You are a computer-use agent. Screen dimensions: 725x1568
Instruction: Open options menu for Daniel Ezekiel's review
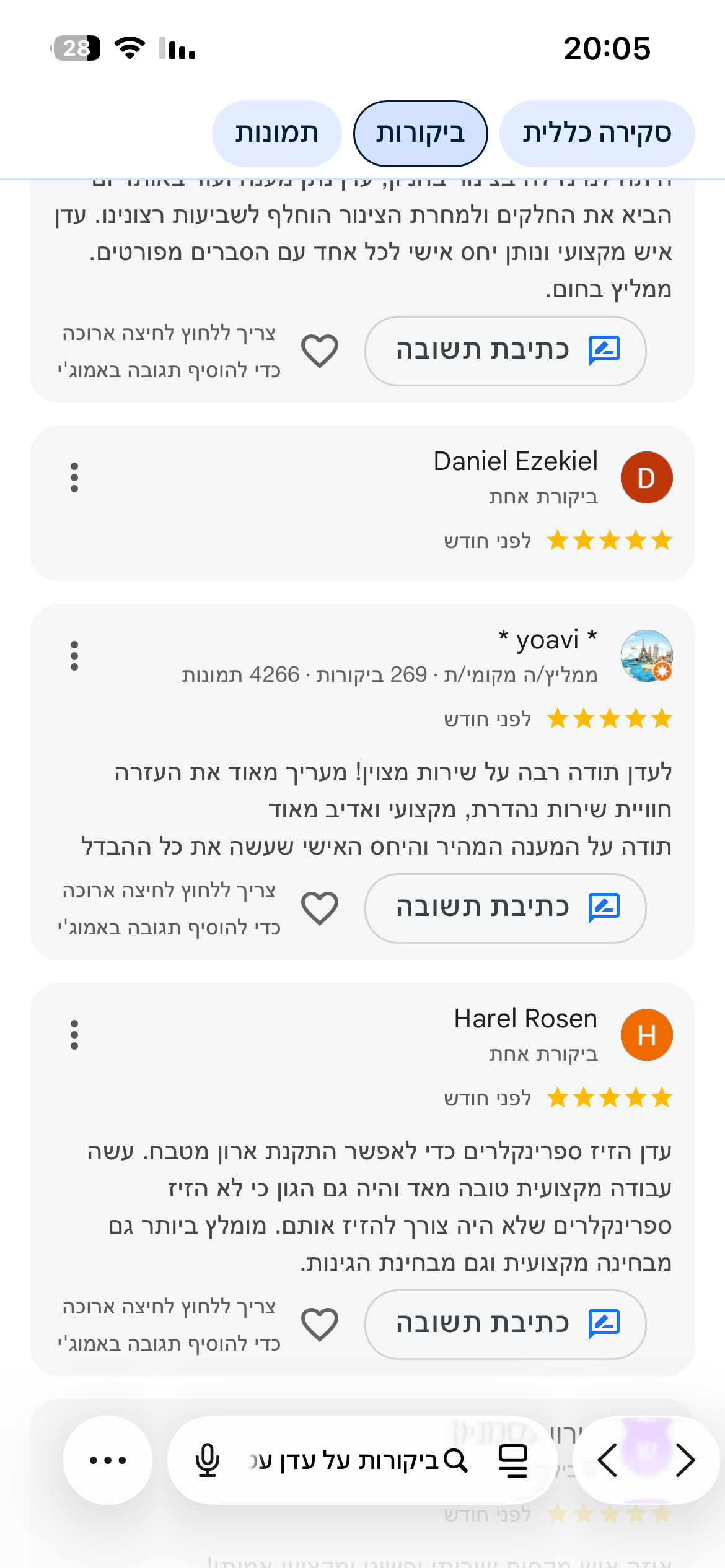tap(74, 477)
